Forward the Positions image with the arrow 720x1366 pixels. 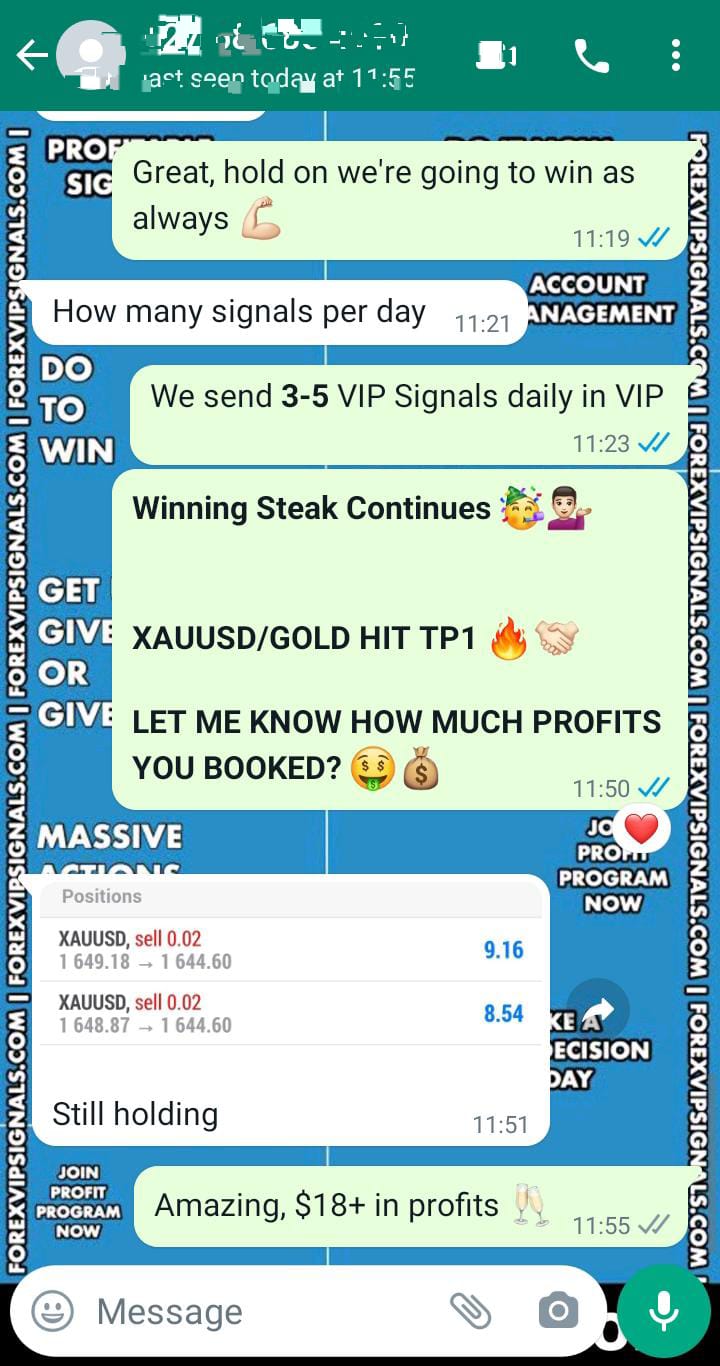[597, 1009]
